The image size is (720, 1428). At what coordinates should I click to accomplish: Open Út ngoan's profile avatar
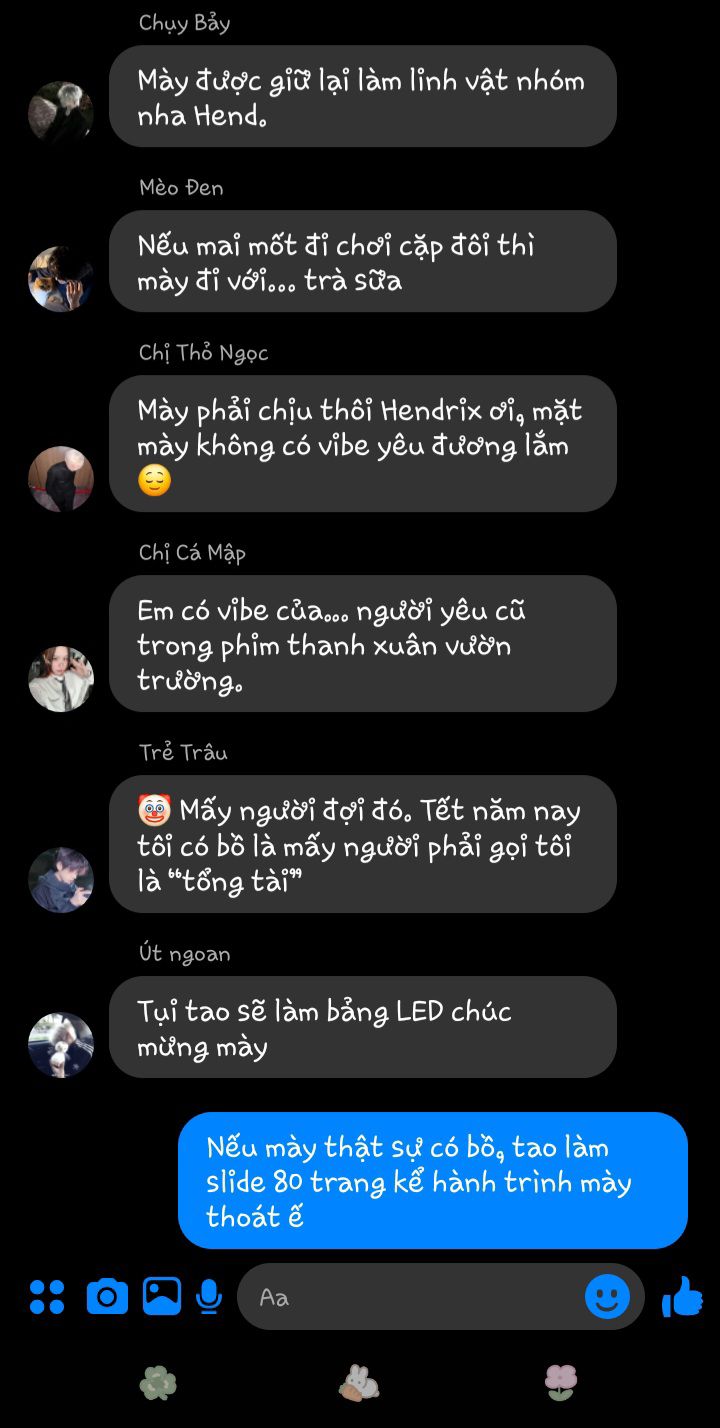(x=61, y=1045)
